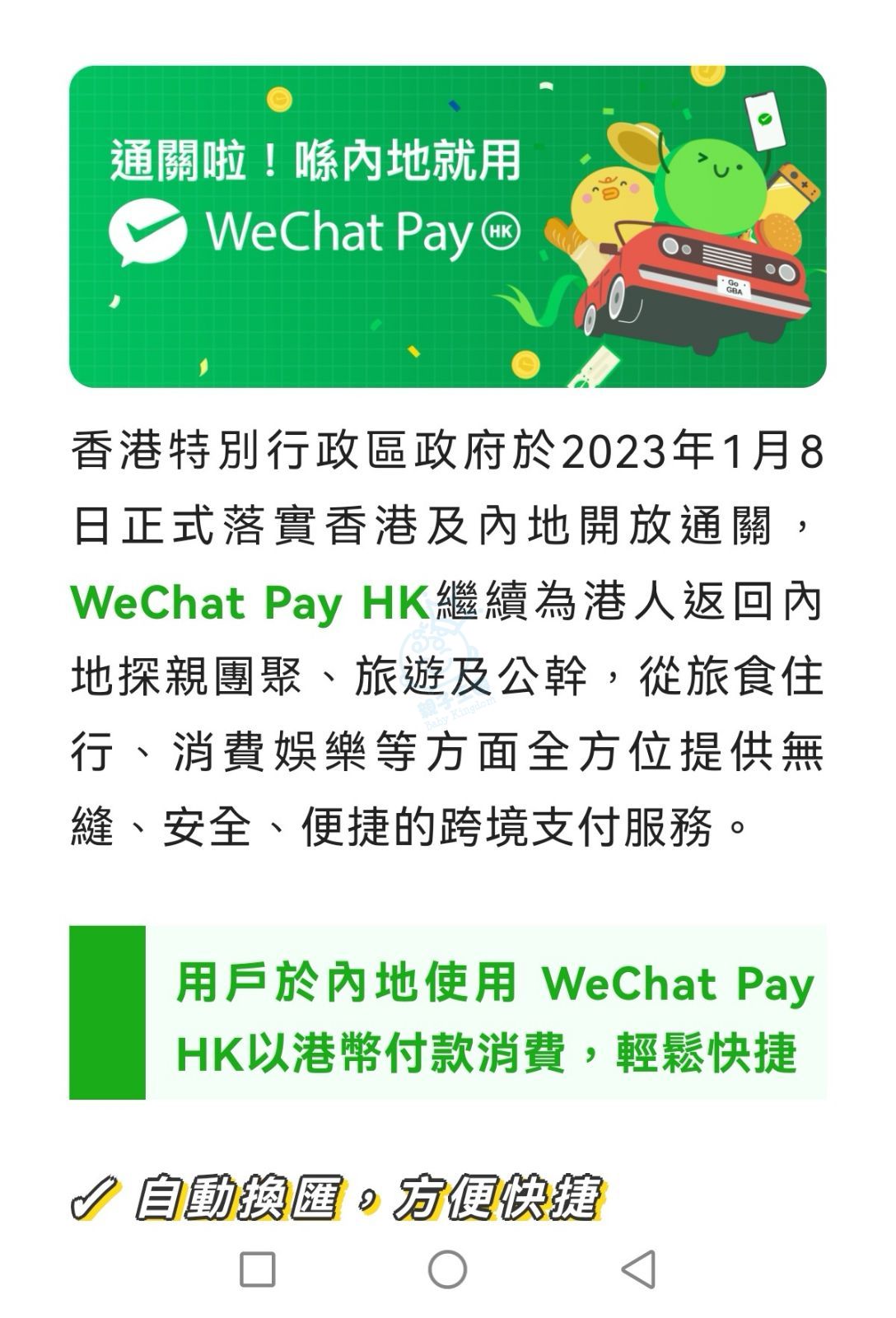The height and width of the screenshot is (1318, 896).
Task: Go back using the navigation bar triangle
Action: point(639,1269)
